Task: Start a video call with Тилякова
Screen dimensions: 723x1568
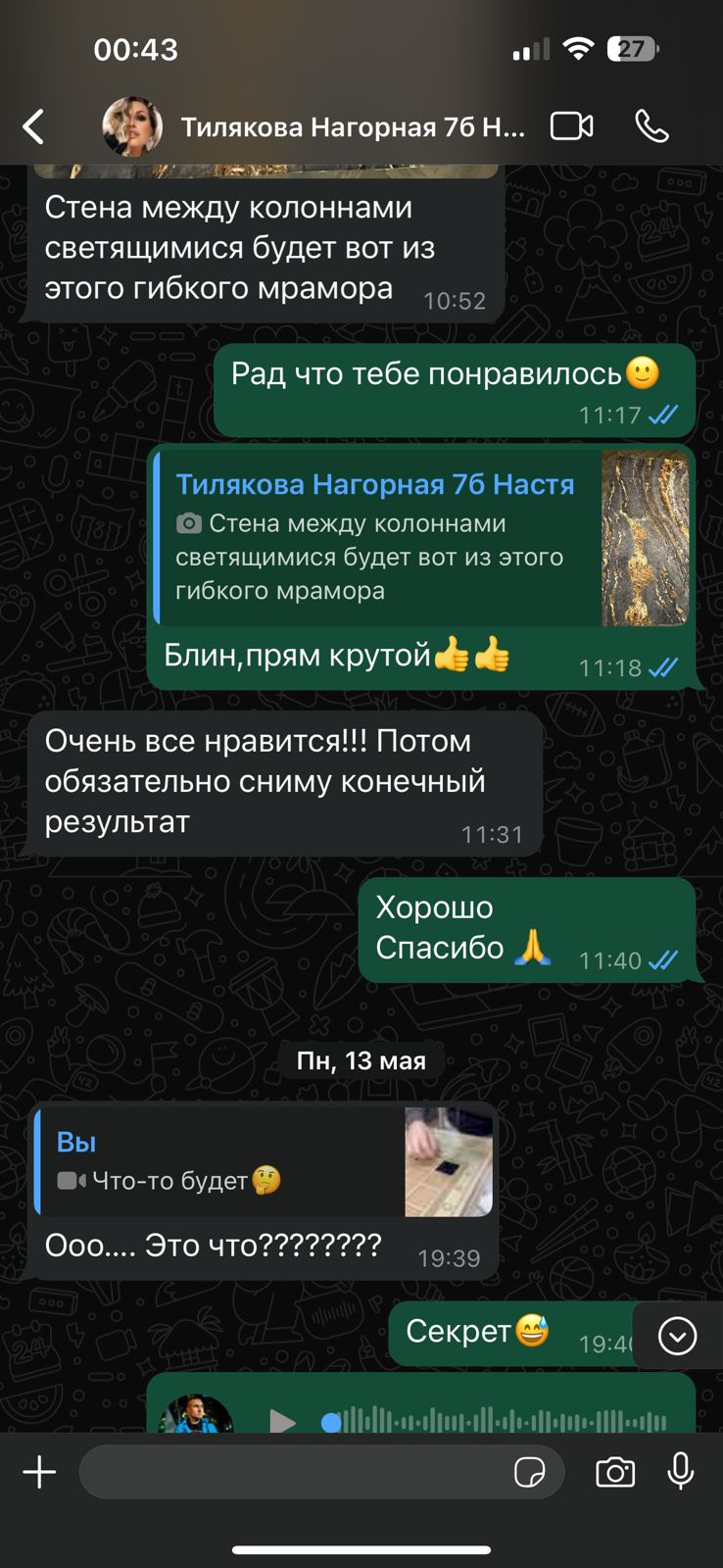Action: pyautogui.click(x=572, y=126)
